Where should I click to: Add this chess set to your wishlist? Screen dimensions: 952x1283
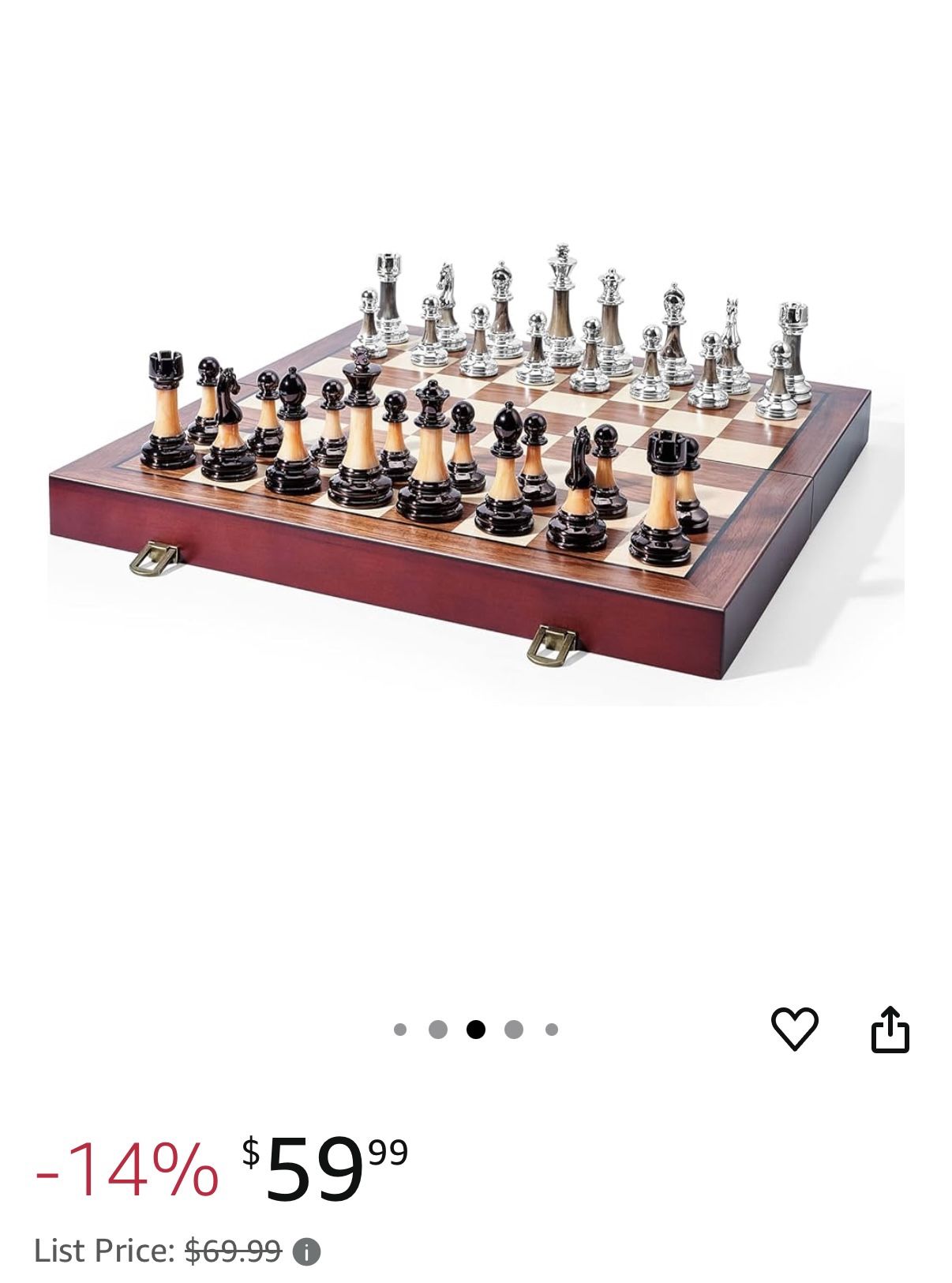coord(793,1029)
